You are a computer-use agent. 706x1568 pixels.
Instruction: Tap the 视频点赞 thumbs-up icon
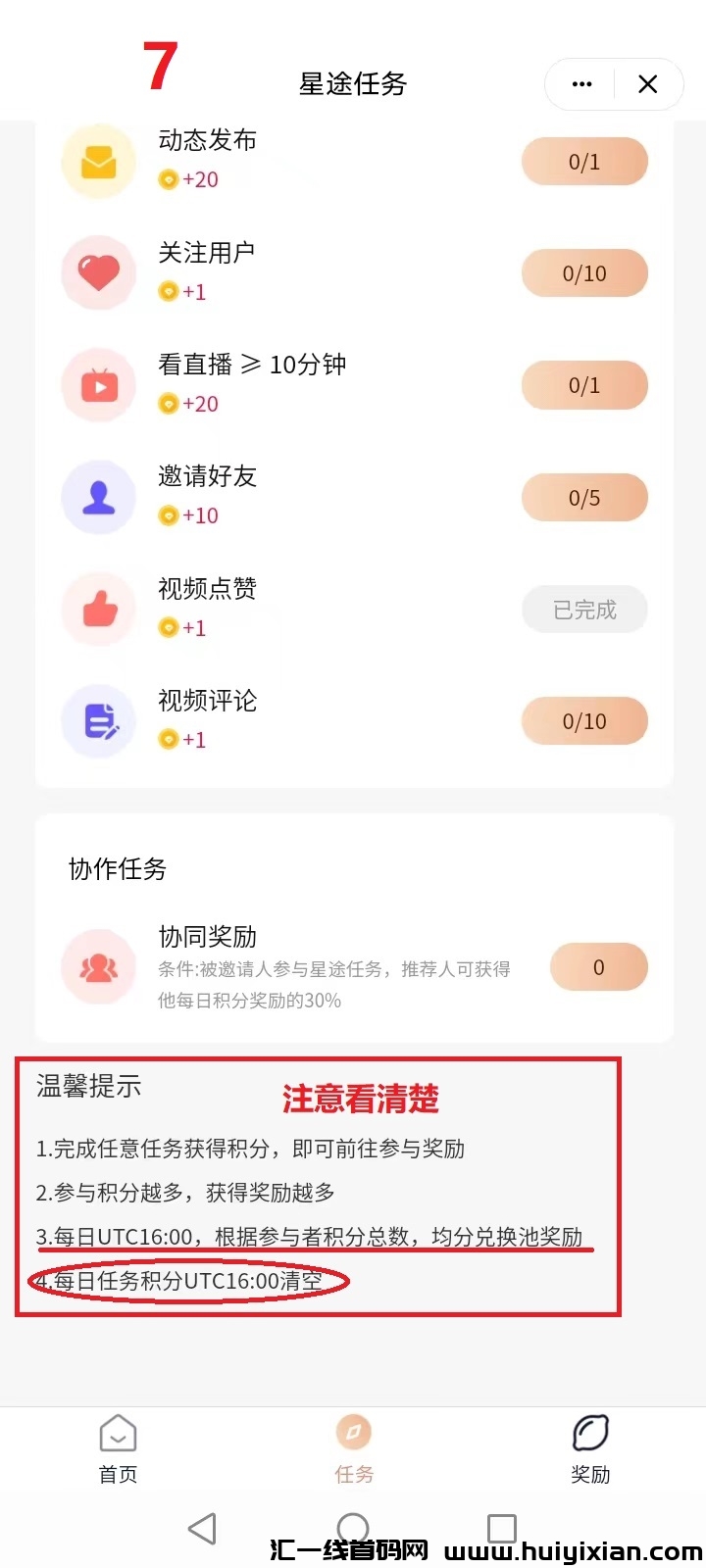(98, 609)
